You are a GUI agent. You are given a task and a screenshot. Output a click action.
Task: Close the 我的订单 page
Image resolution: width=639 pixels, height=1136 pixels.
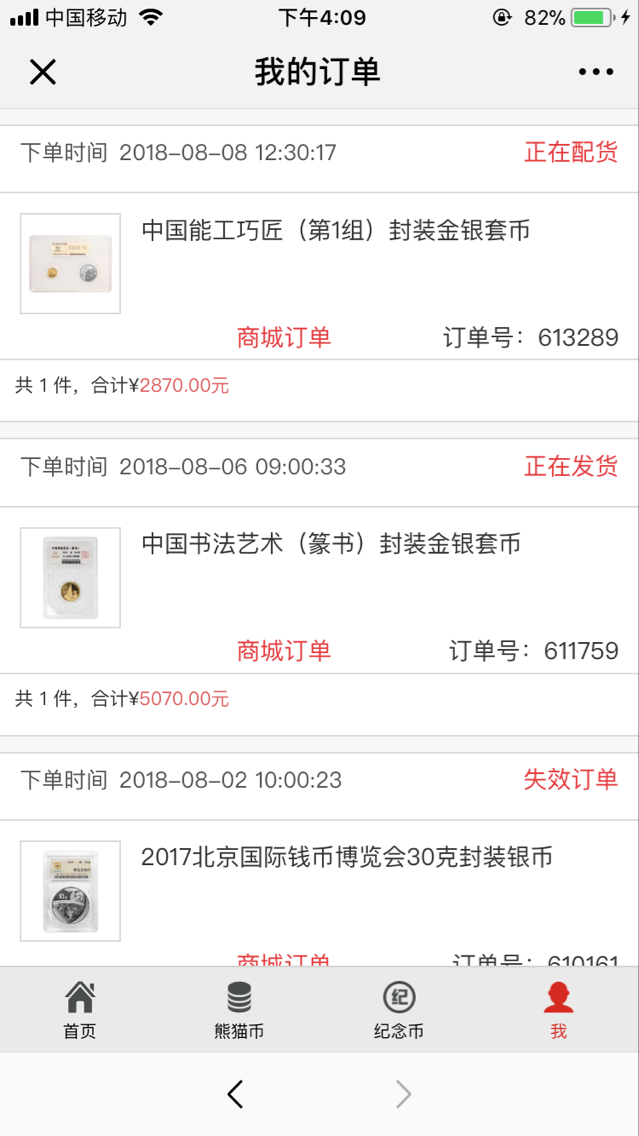(x=43, y=72)
